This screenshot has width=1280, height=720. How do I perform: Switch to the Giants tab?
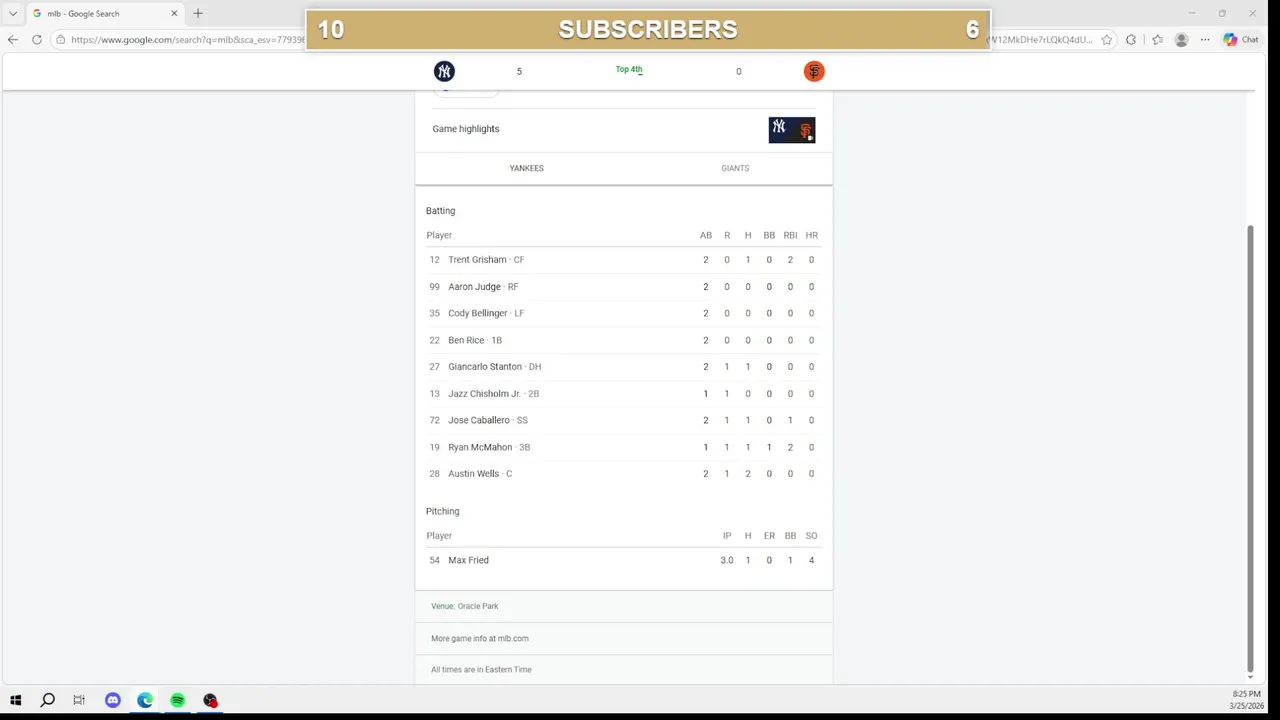pos(734,168)
